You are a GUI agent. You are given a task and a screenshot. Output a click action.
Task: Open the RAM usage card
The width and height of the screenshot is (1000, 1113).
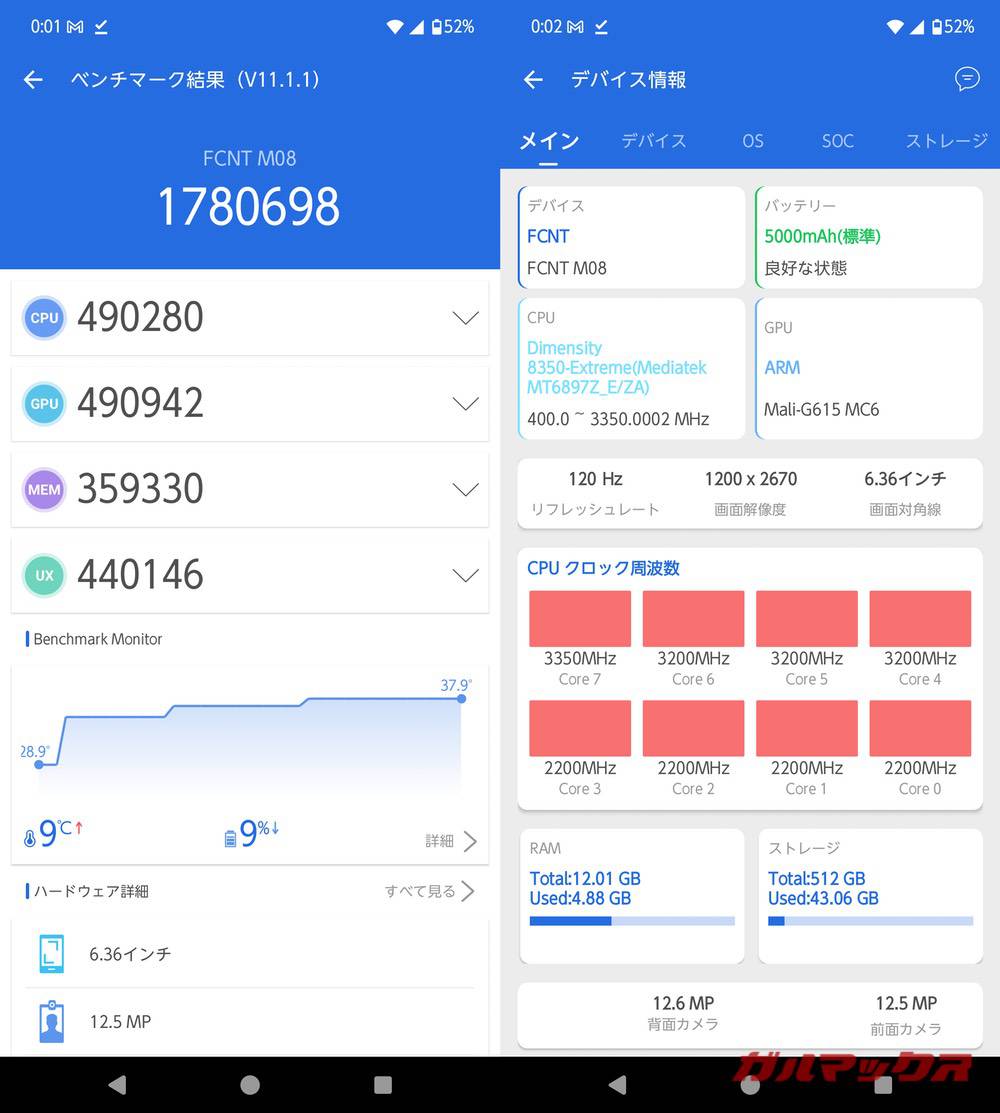(x=632, y=895)
